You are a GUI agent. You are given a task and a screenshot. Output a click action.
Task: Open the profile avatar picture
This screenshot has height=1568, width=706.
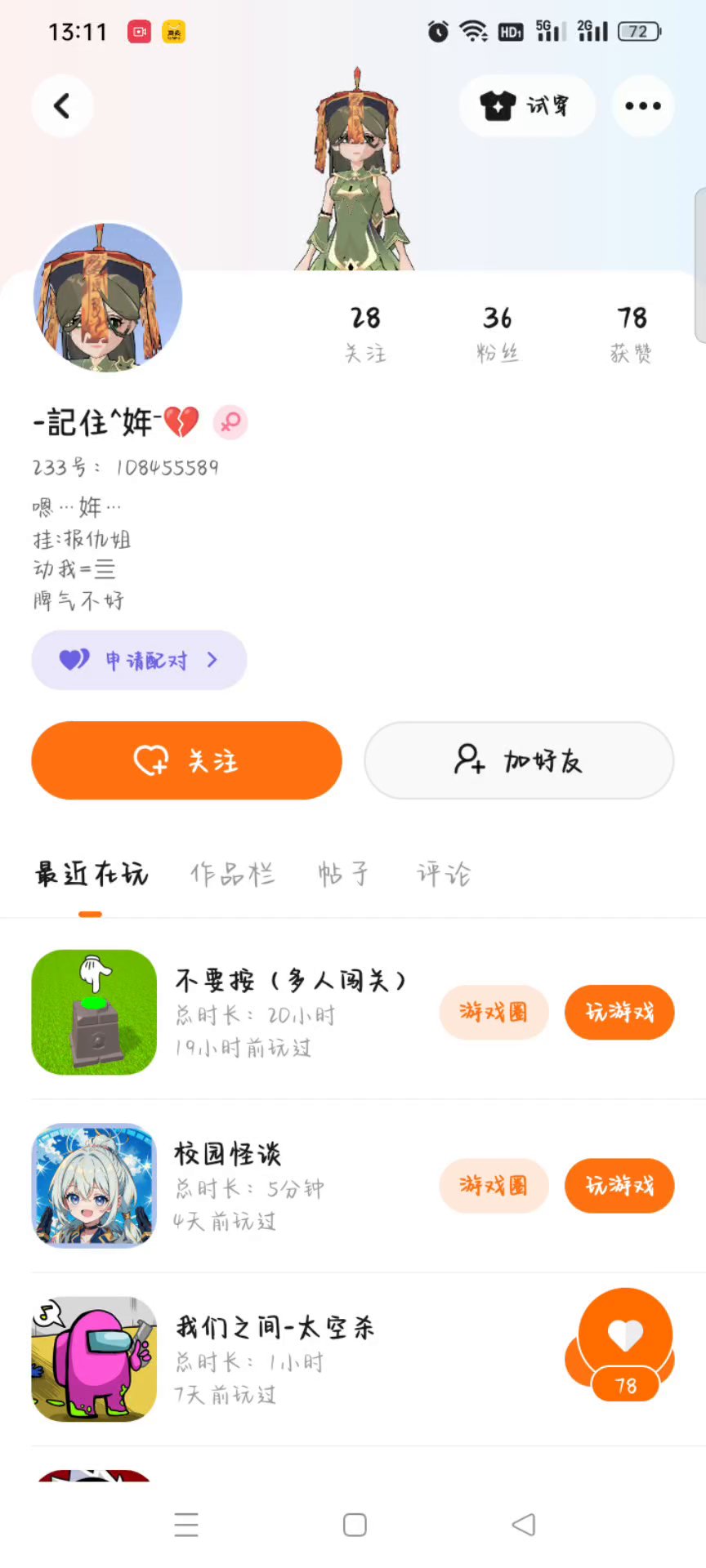click(108, 297)
